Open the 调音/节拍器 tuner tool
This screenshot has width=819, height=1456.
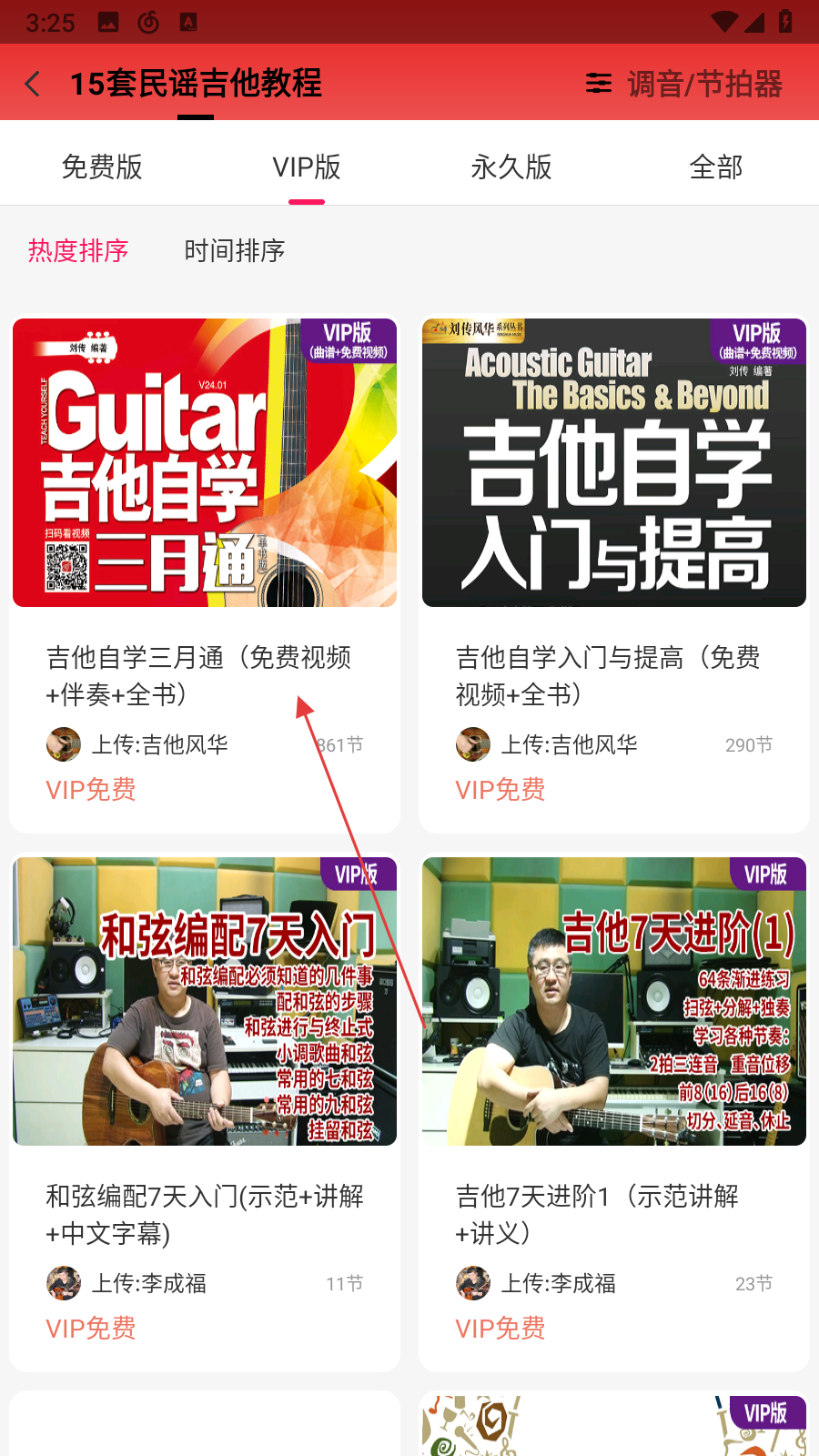coord(684,84)
